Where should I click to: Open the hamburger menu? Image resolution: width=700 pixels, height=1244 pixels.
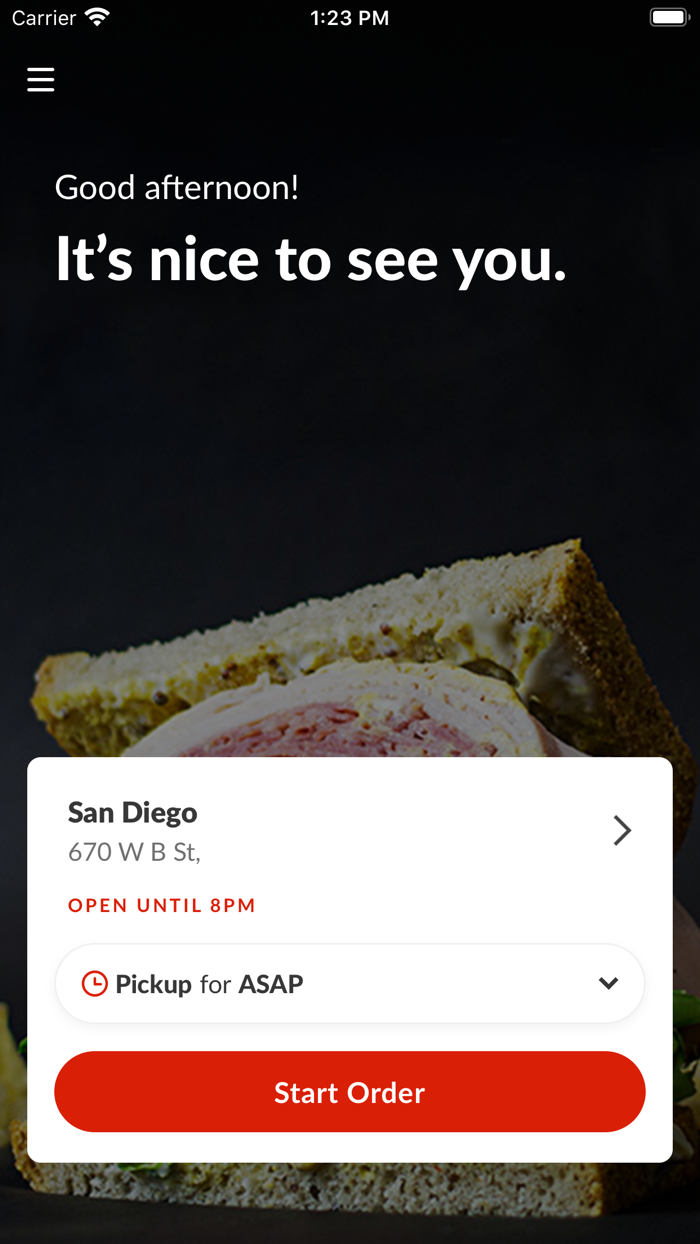click(x=41, y=80)
